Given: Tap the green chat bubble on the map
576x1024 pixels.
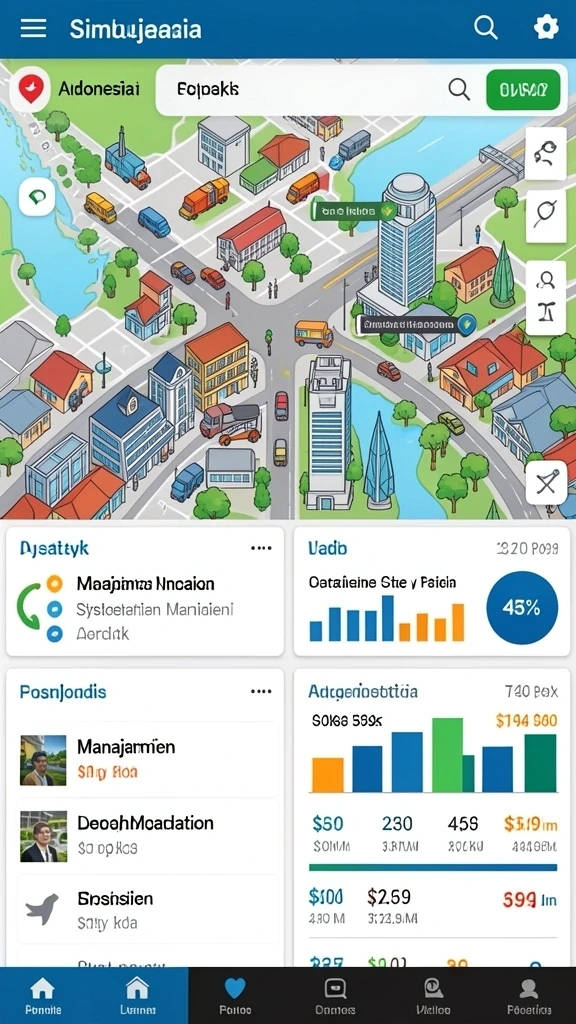Looking at the screenshot, I should [x=37, y=195].
